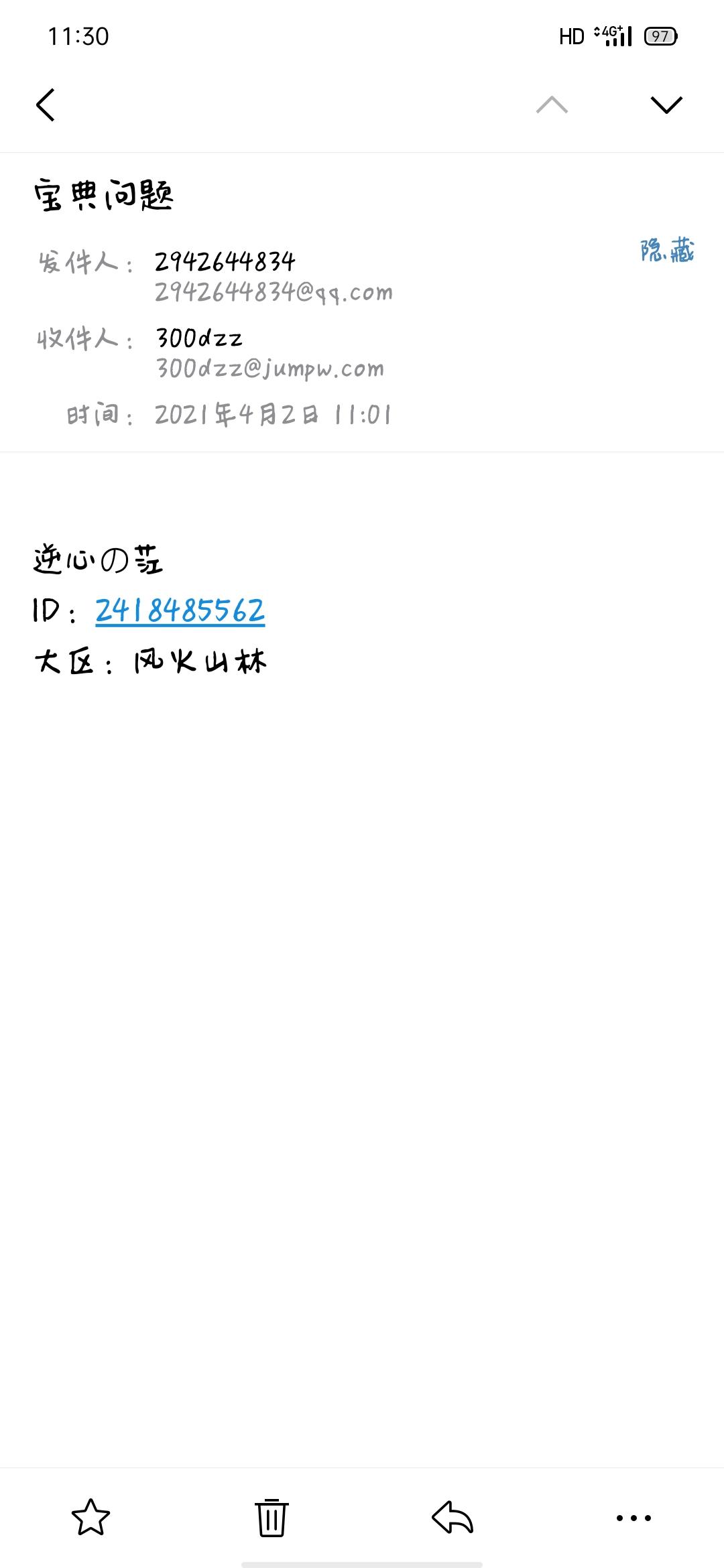Go to the previous email with up arrow
The height and width of the screenshot is (1568, 724).
(552, 105)
